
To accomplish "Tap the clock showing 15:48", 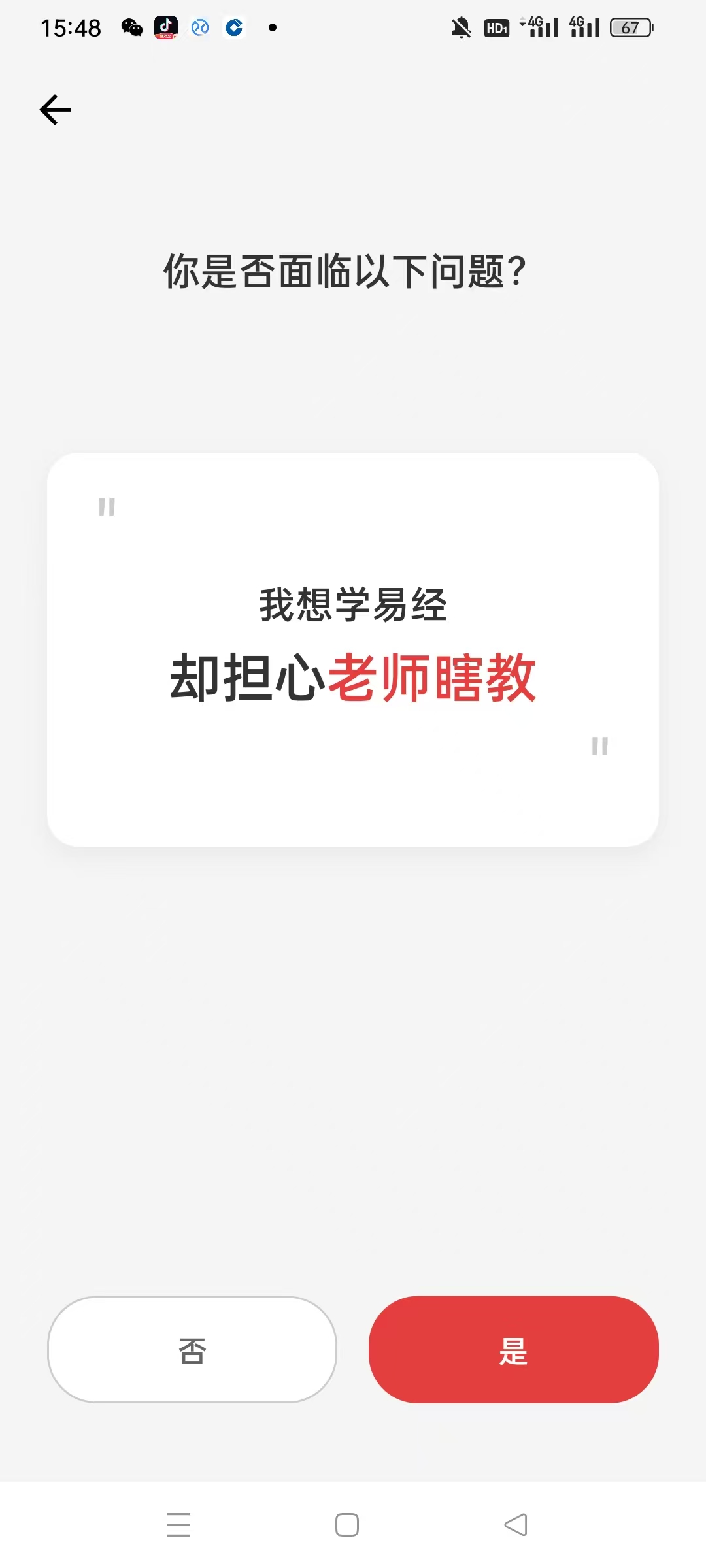I will tap(71, 27).
